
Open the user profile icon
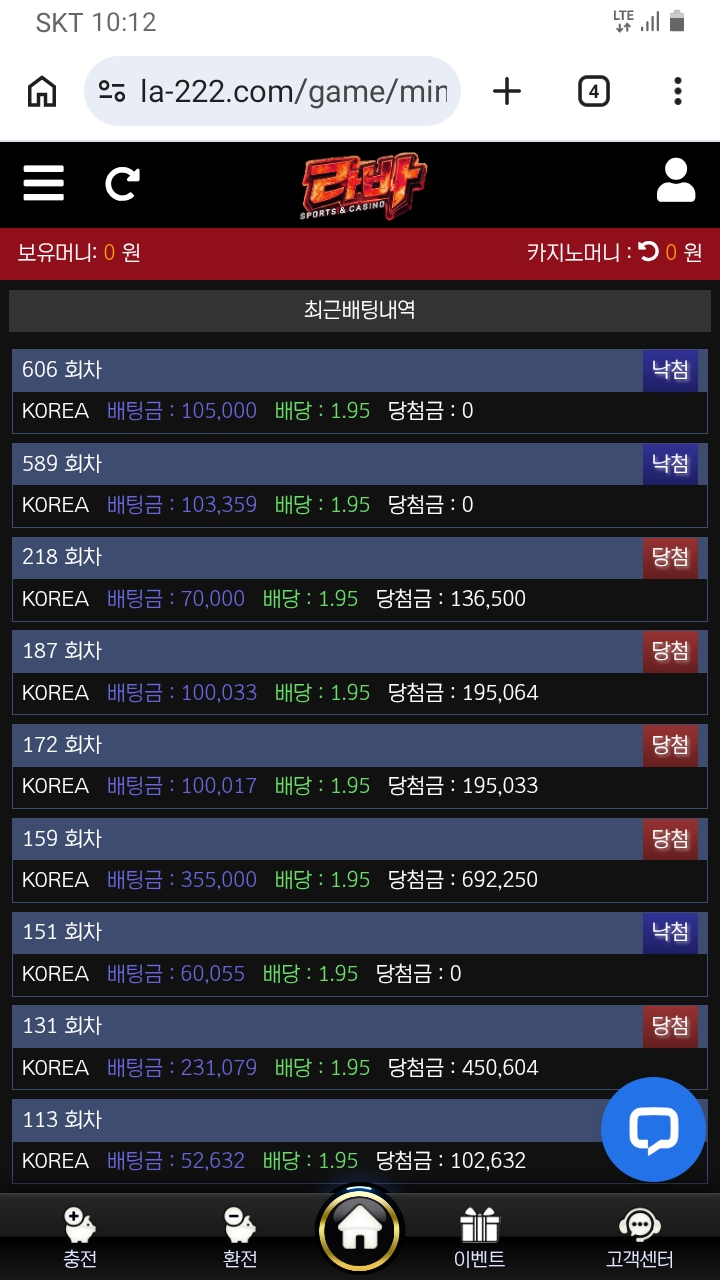[x=676, y=181]
